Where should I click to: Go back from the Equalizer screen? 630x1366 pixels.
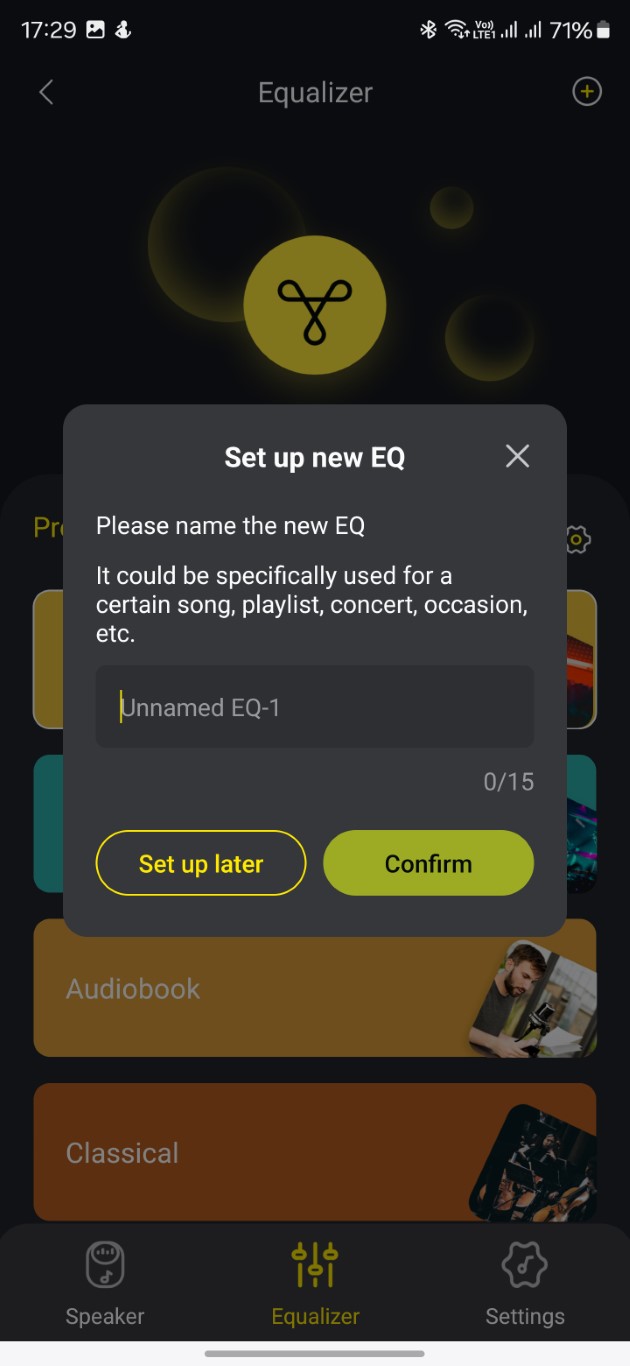tap(46, 92)
